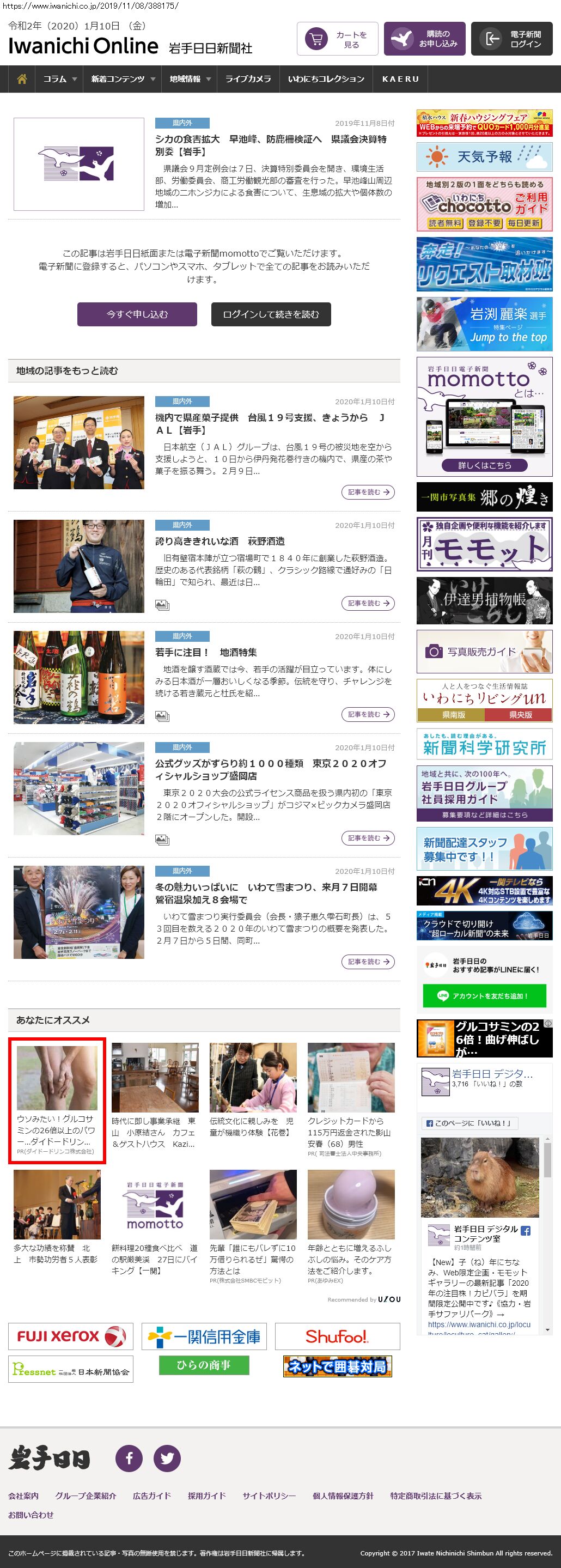
Task: Open the 会社案内 footer link
Action: point(23,1496)
